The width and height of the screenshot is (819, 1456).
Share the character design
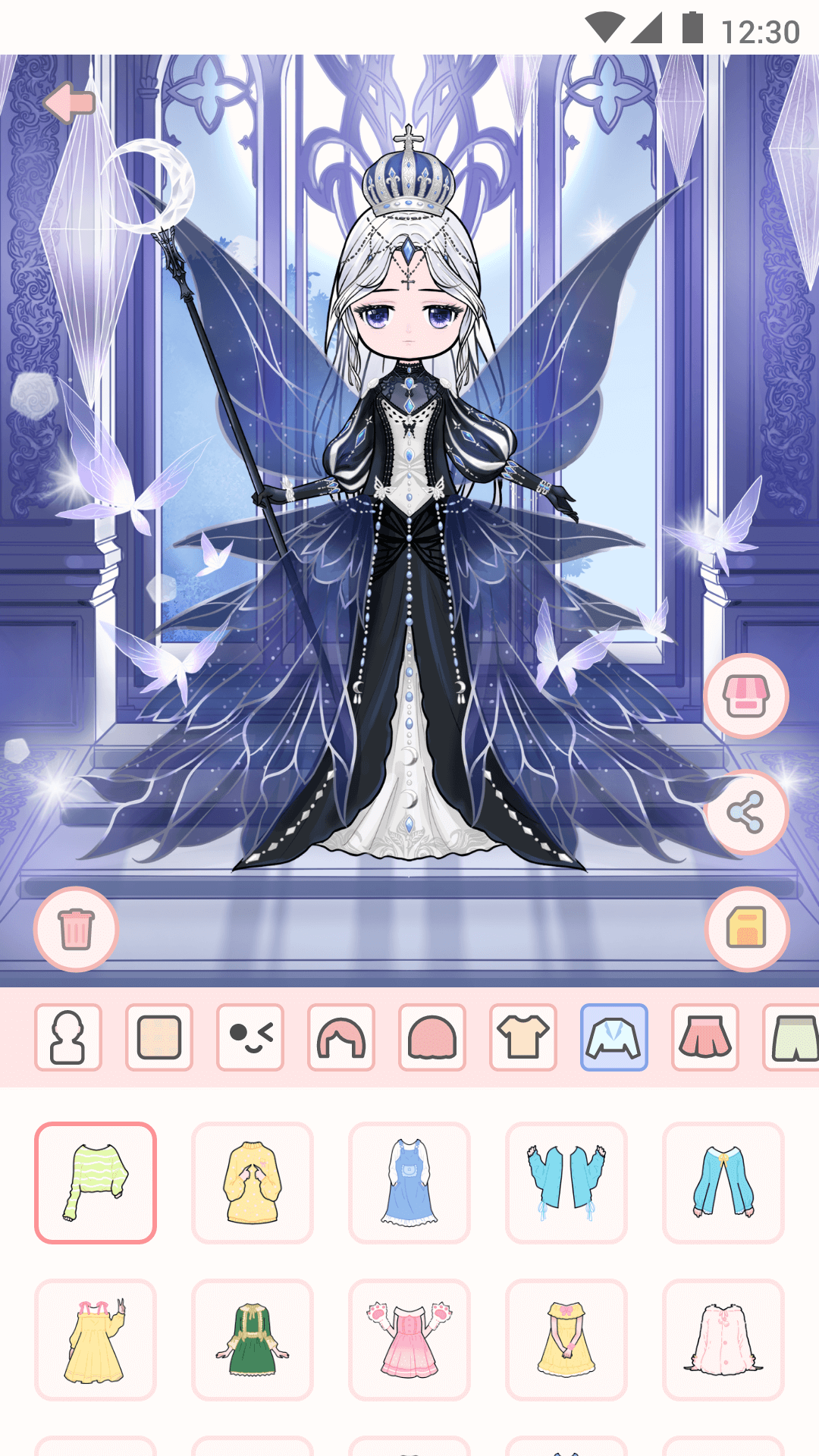click(746, 812)
